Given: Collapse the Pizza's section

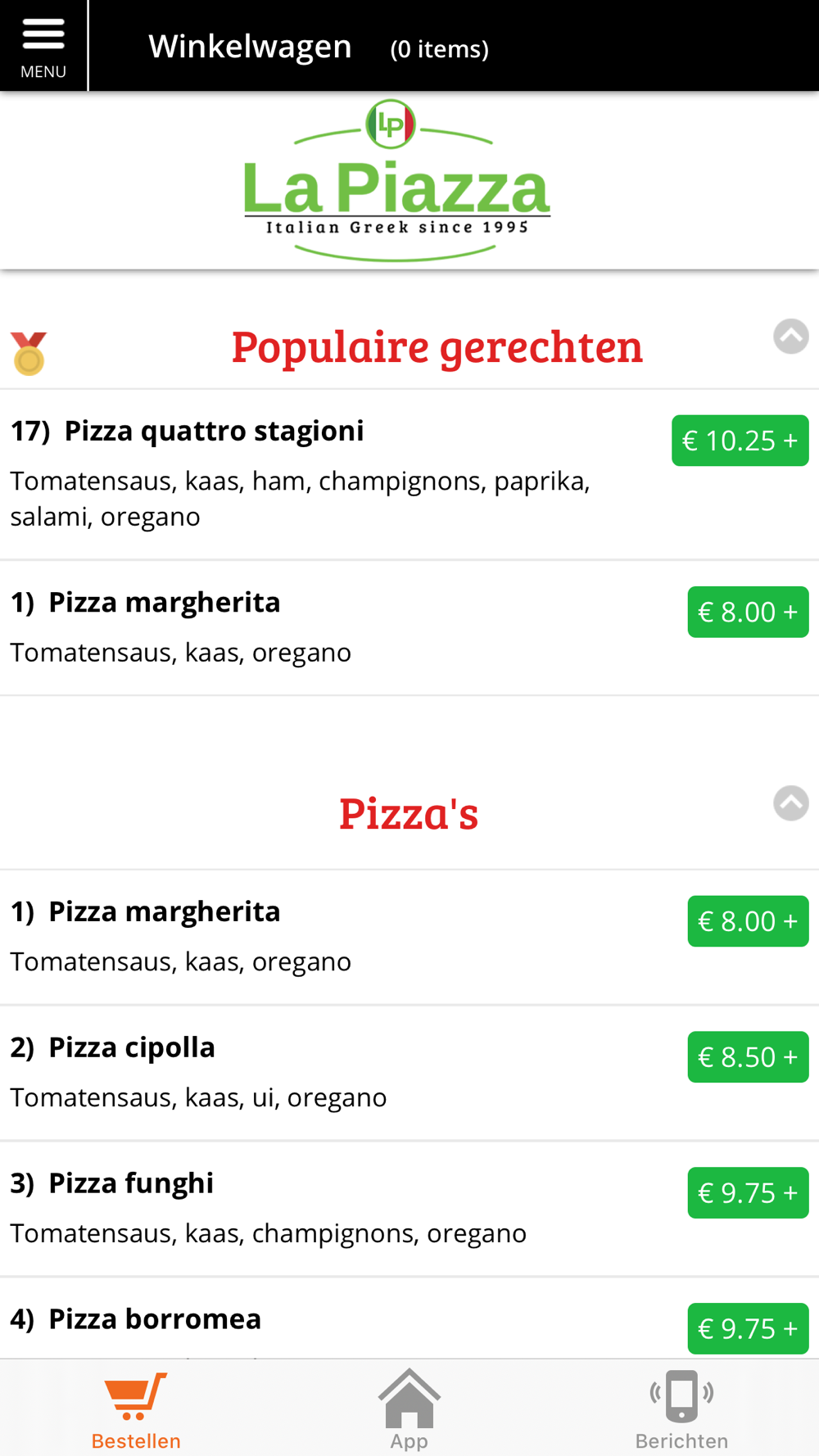Looking at the screenshot, I should pyautogui.click(x=790, y=803).
